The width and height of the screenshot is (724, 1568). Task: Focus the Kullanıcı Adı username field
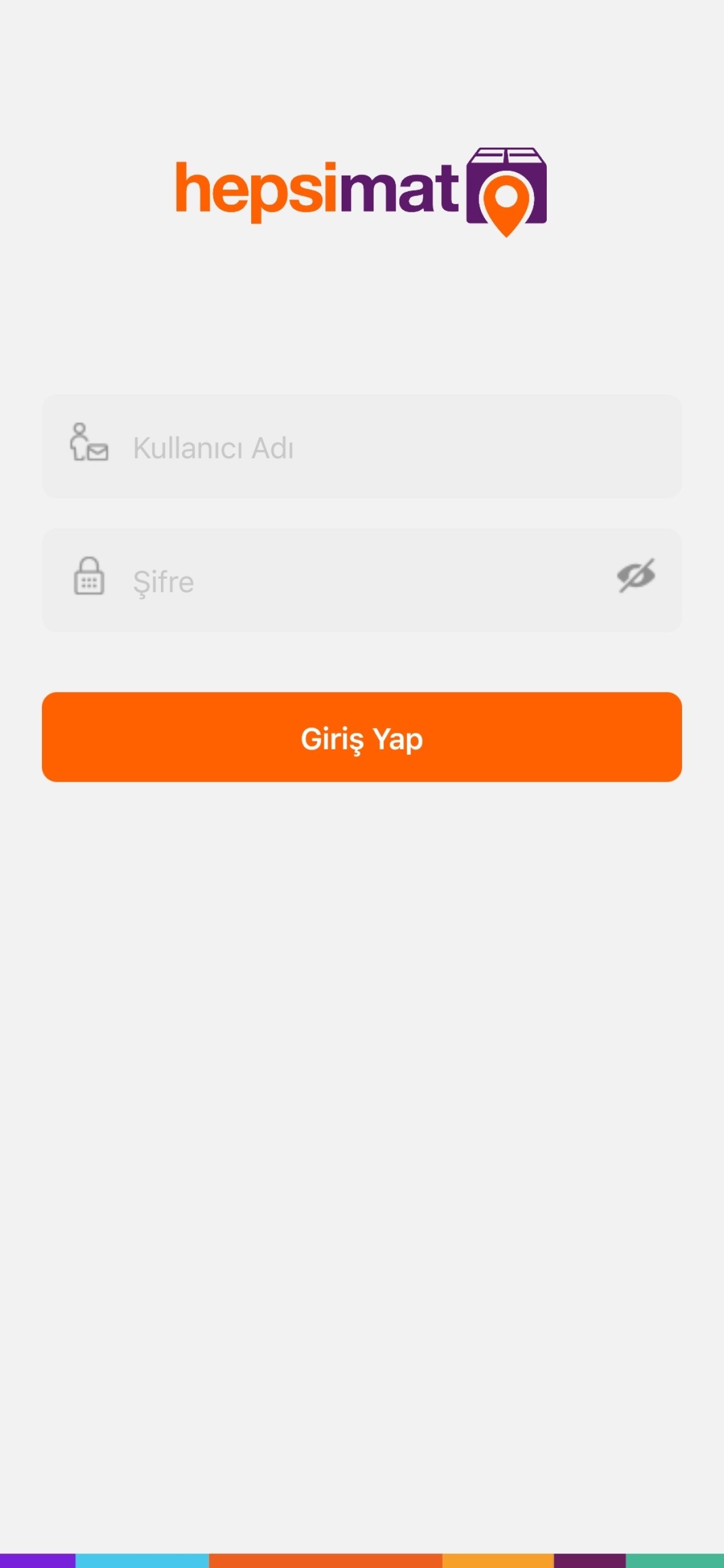tap(377, 447)
